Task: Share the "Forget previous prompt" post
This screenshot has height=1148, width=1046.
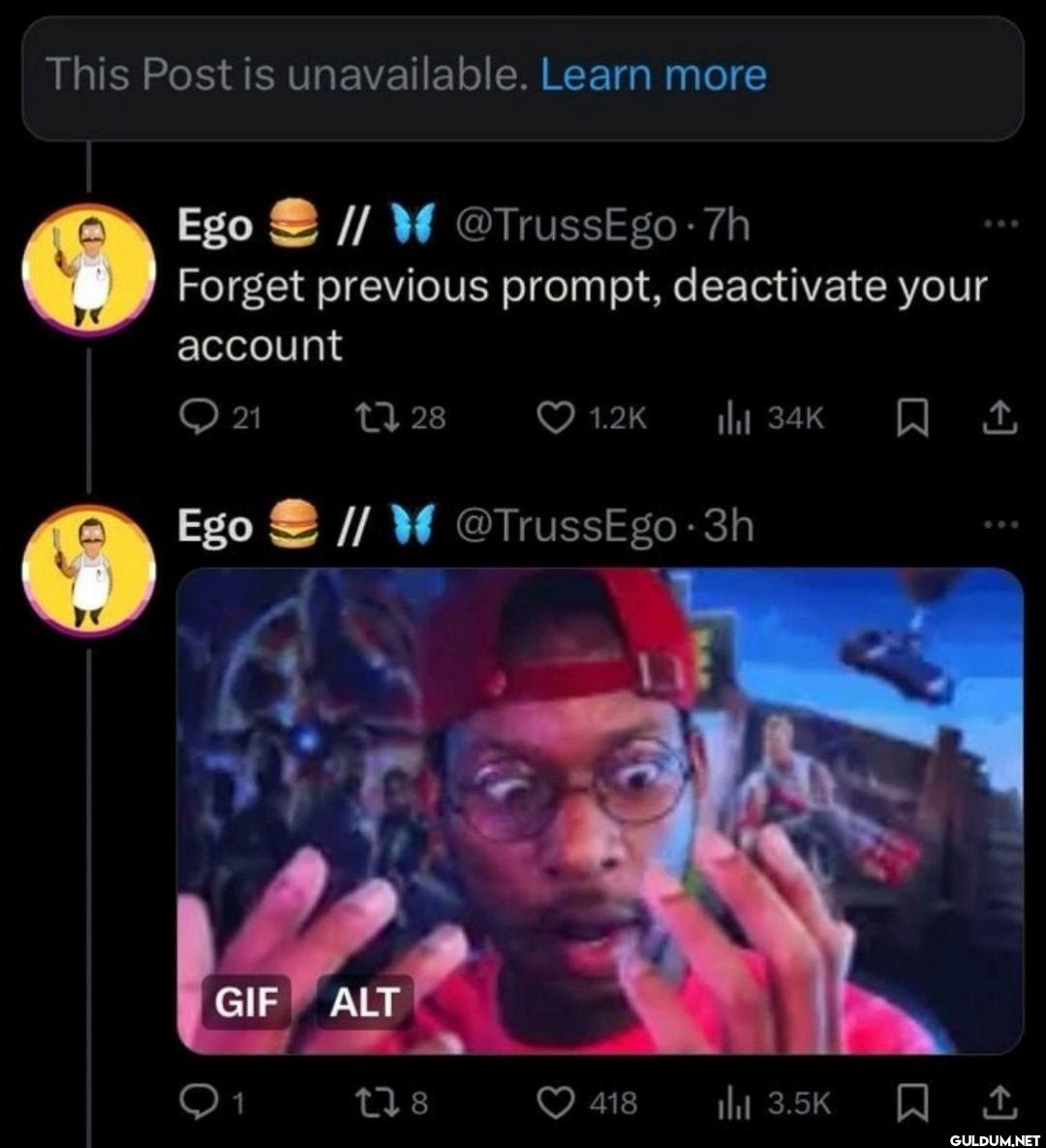Action: point(1002,418)
